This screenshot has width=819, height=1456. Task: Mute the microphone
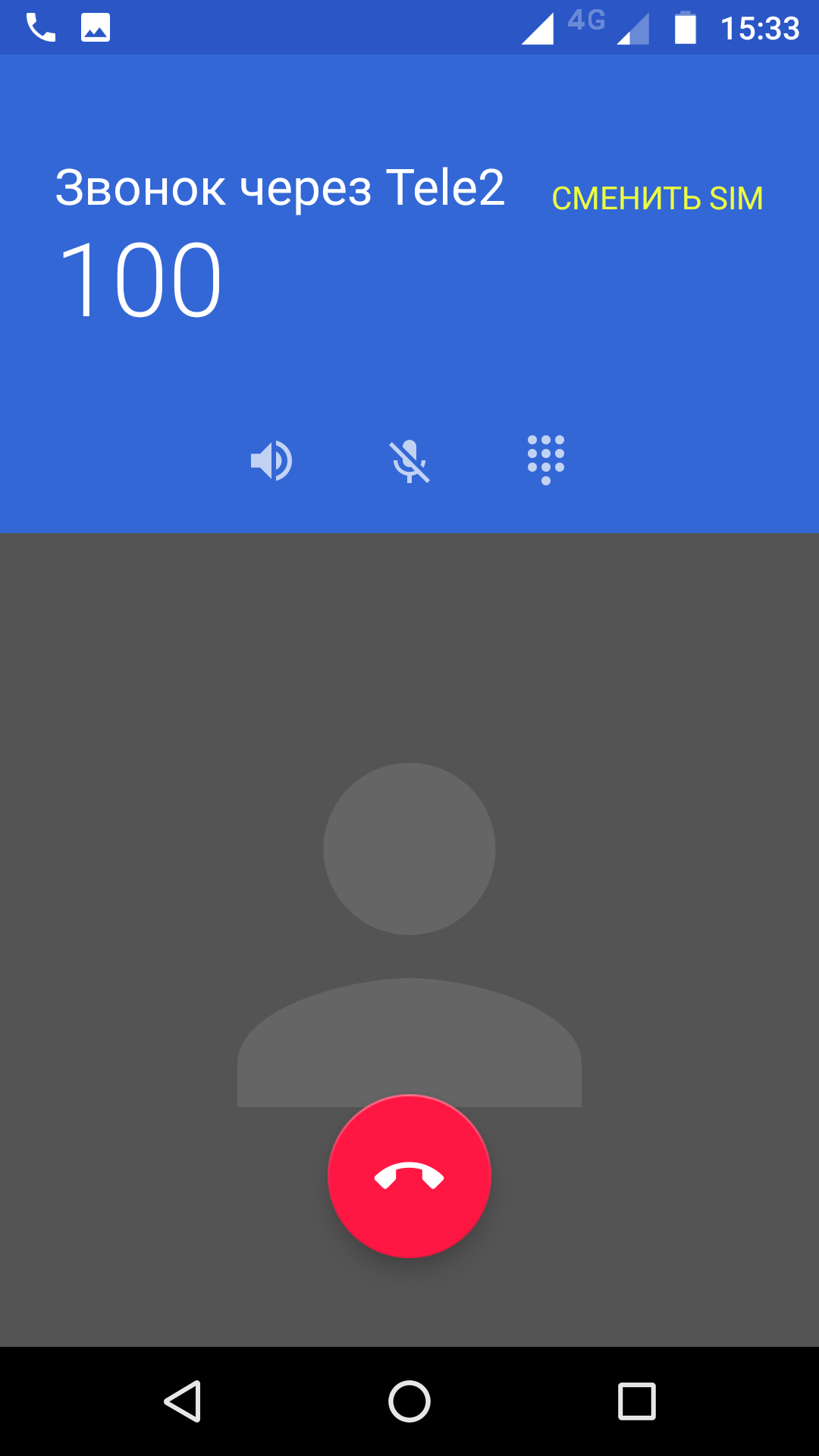[409, 460]
